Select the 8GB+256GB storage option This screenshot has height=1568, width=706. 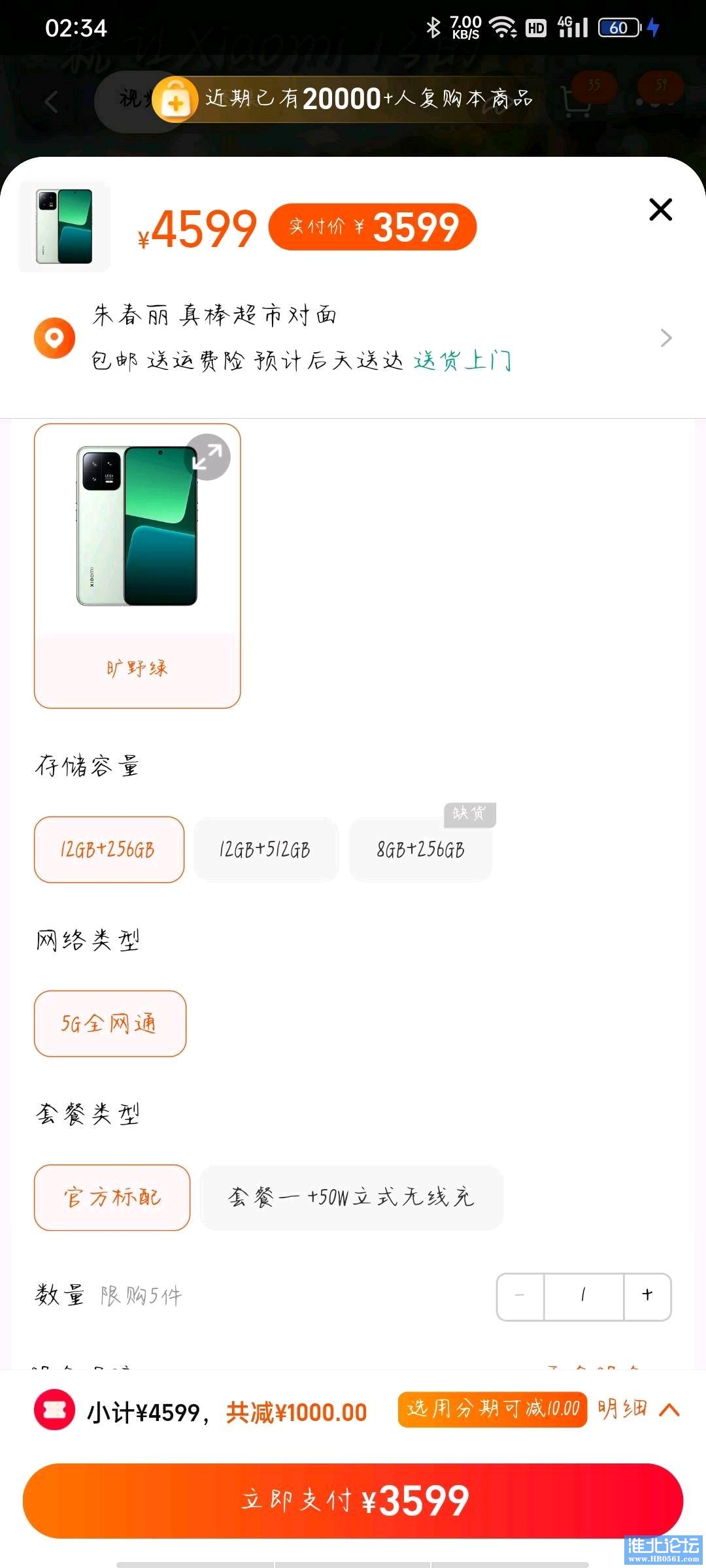click(x=420, y=849)
